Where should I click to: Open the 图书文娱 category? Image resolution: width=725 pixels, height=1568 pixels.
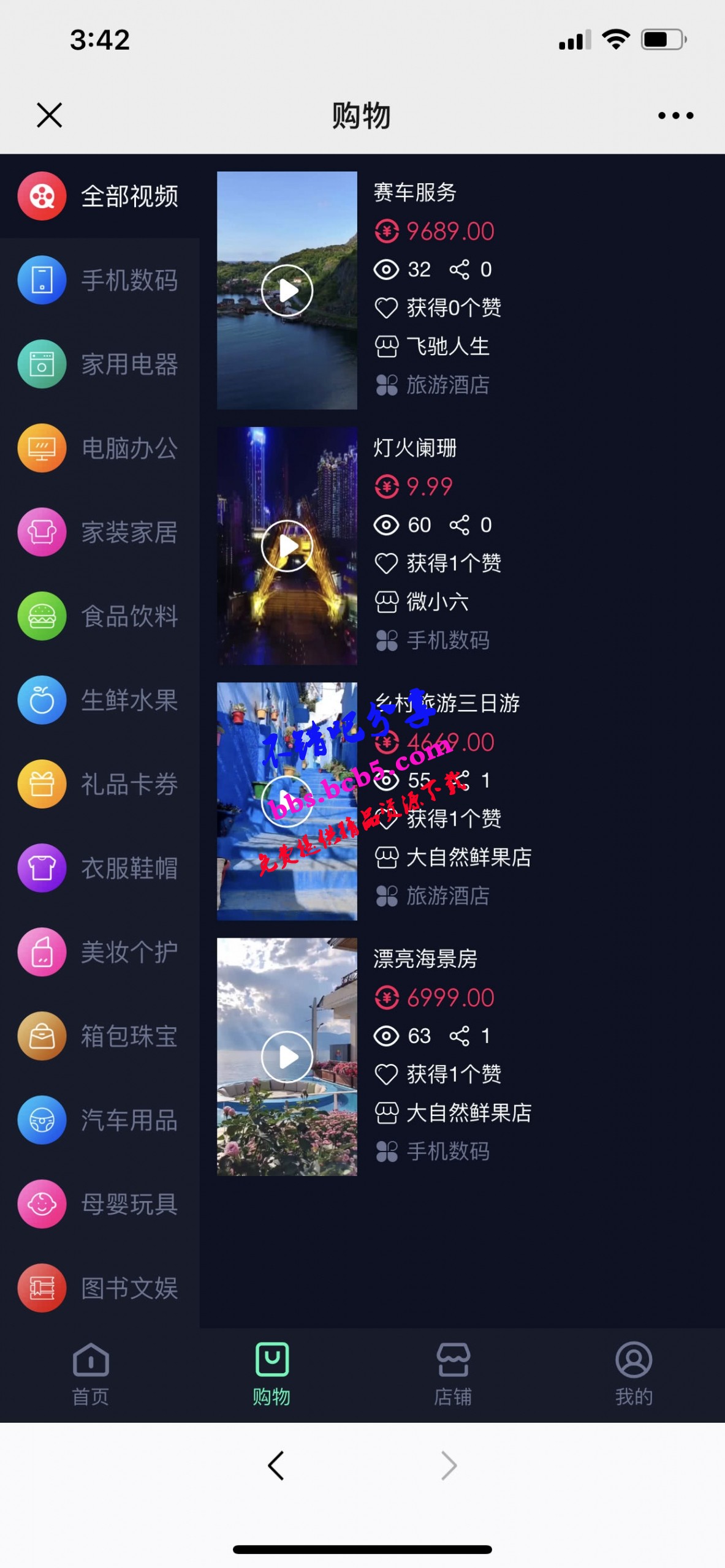pyautogui.click(x=99, y=1288)
